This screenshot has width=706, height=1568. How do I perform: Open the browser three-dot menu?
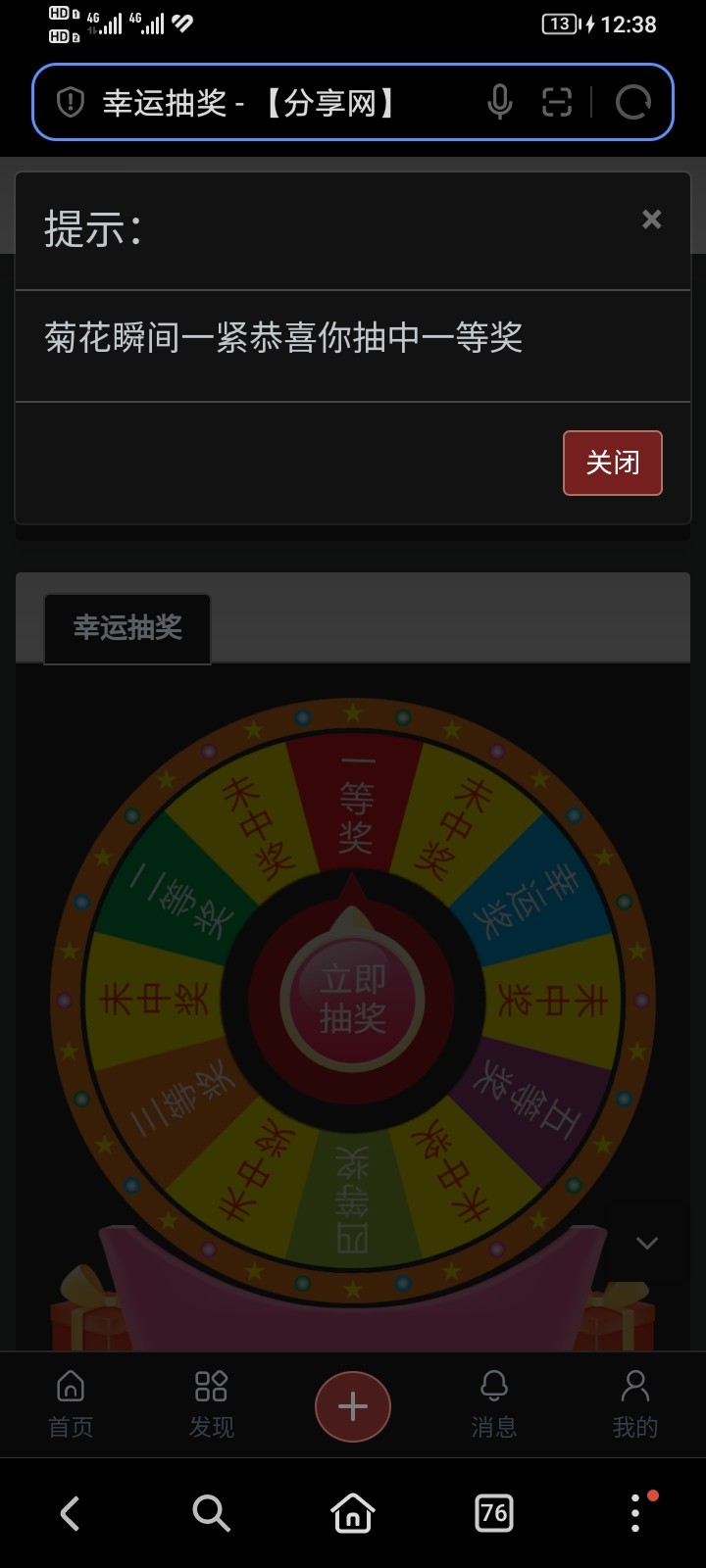point(635,1513)
